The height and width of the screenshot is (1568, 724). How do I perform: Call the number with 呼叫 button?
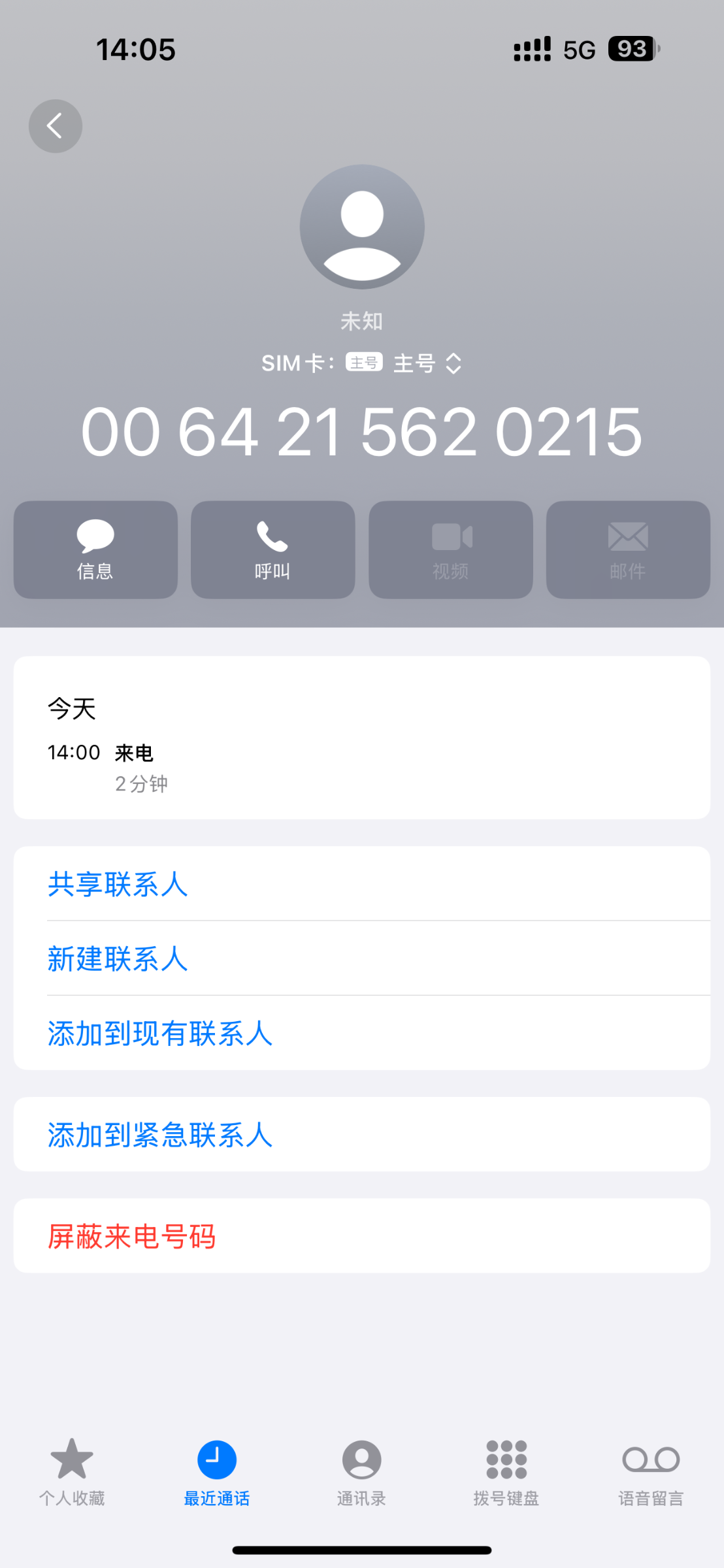click(x=273, y=549)
